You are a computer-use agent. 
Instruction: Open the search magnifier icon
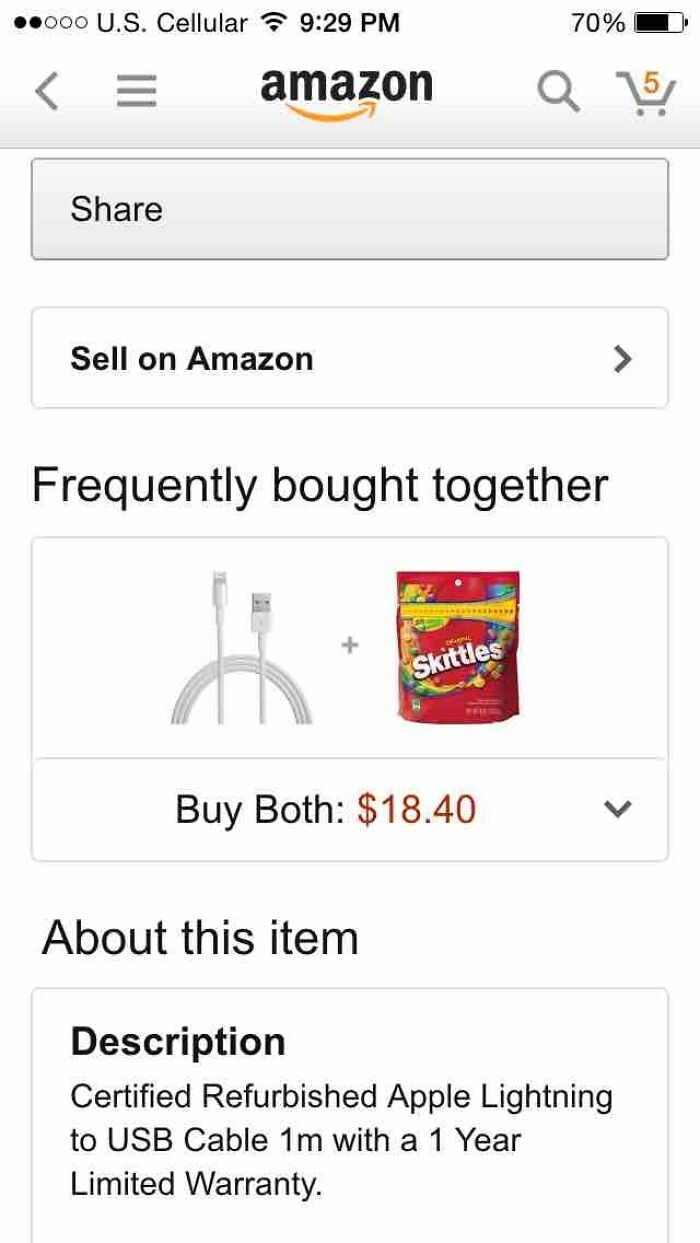pyautogui.click(x=558, y=93)
